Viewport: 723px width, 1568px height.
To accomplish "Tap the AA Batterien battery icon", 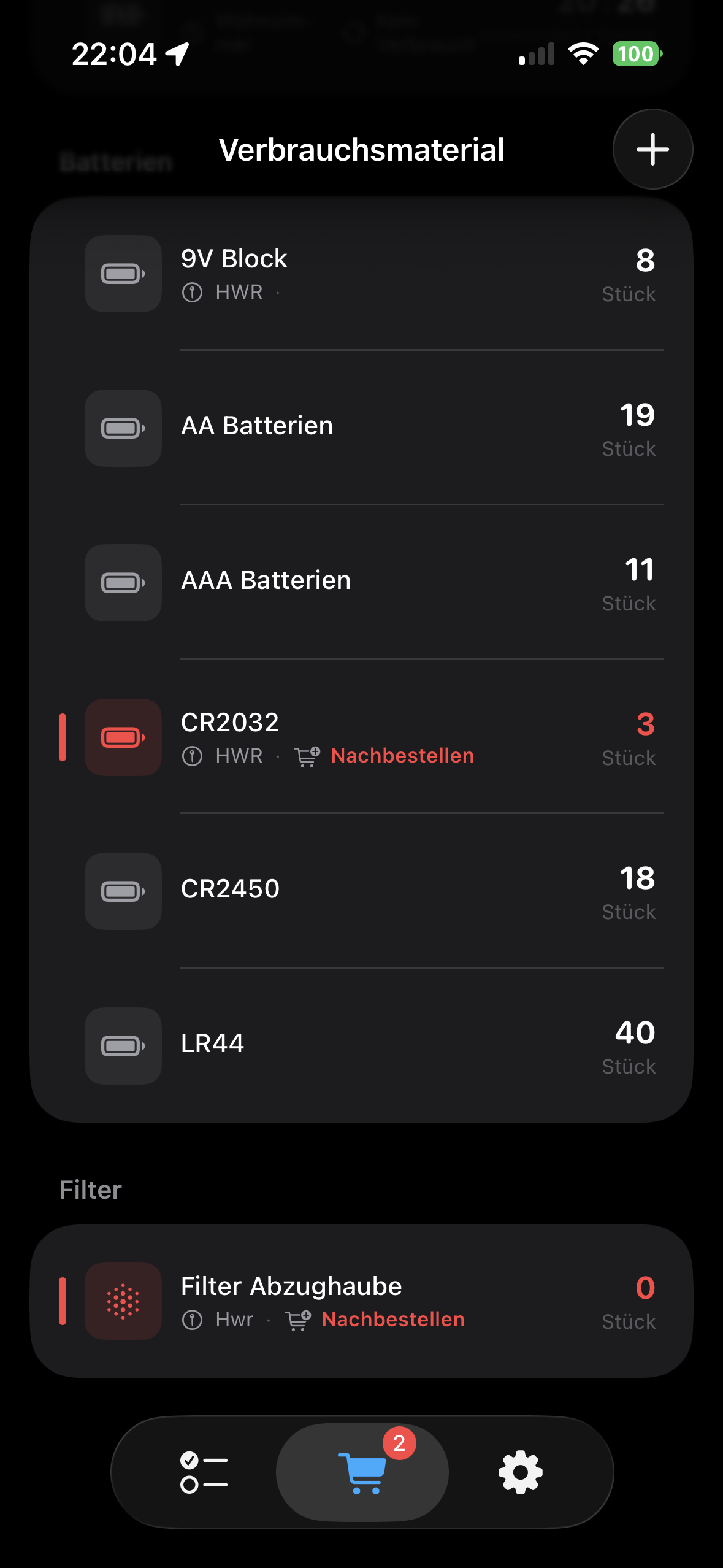I will click(123, 429).
